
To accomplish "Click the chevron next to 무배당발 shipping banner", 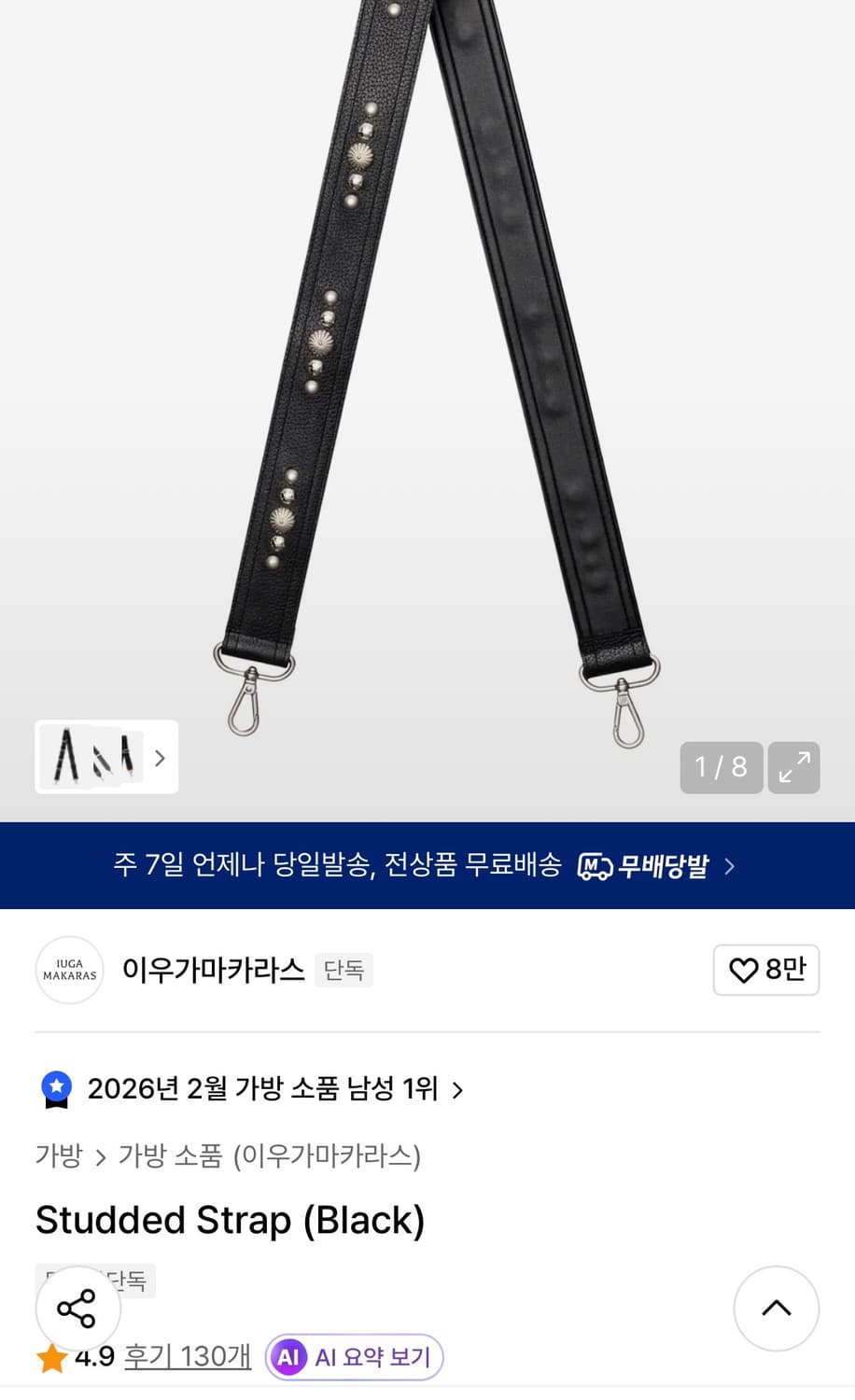I will (732, 866).
